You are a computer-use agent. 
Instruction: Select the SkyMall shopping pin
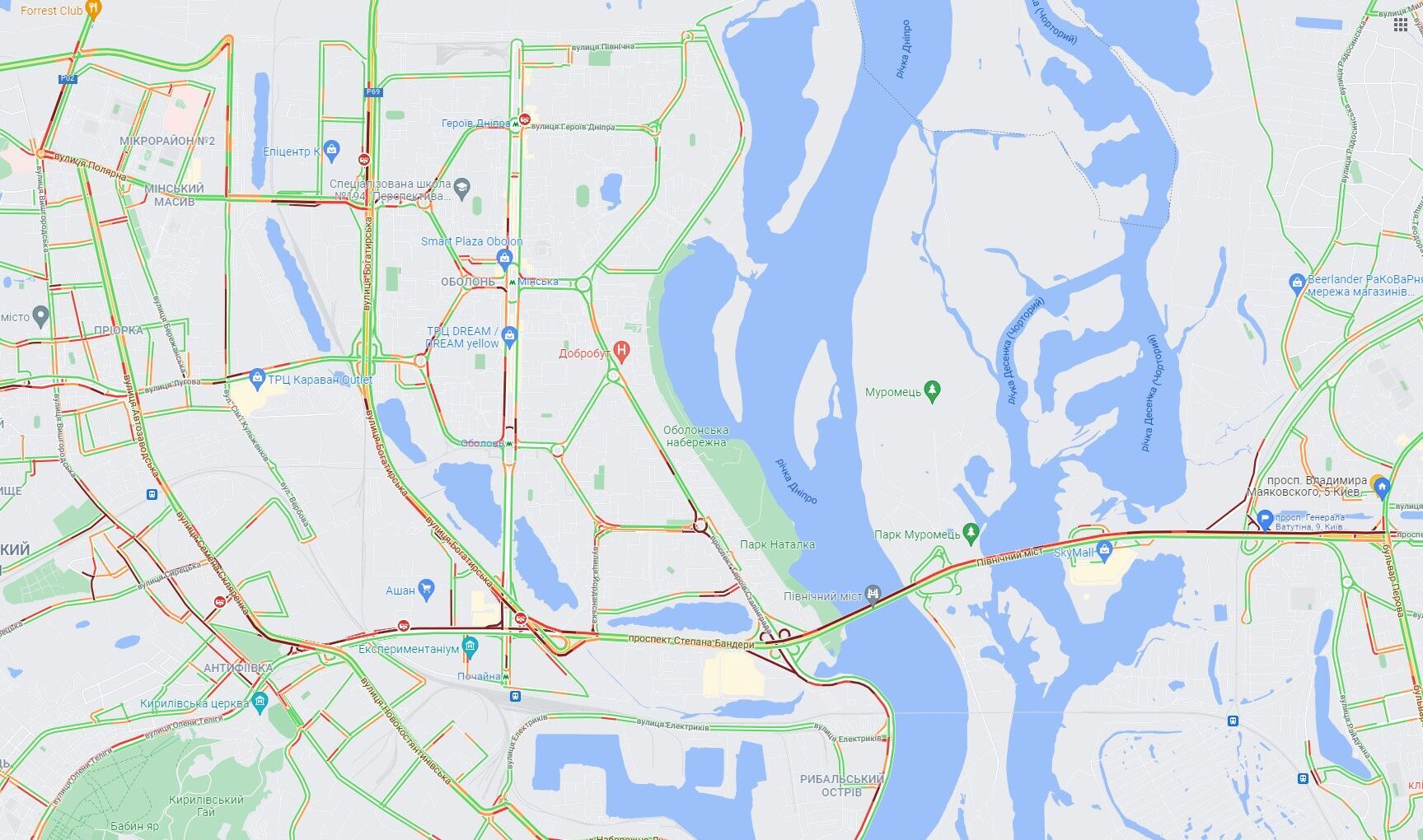[x=1106, y=551]
